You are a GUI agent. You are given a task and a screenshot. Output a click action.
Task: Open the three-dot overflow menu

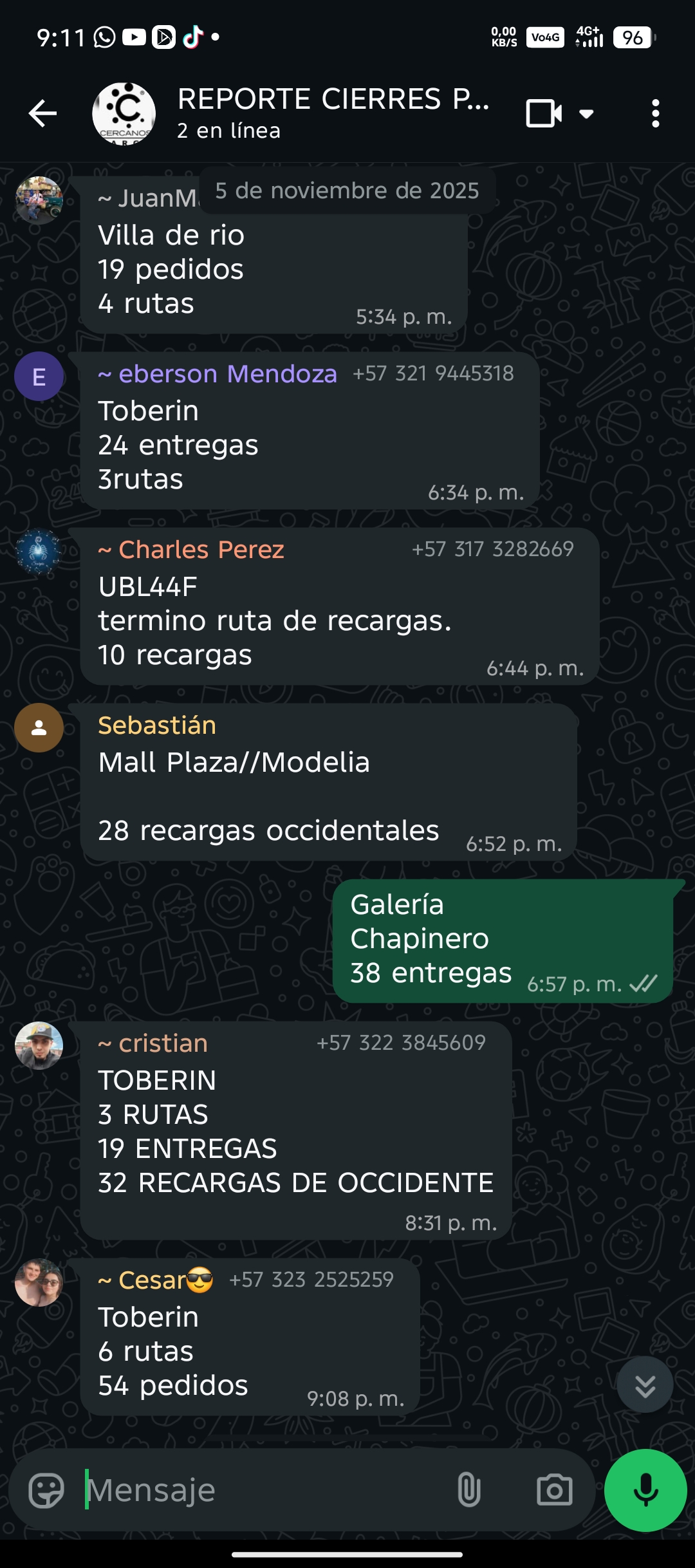[x=655, y=114]
